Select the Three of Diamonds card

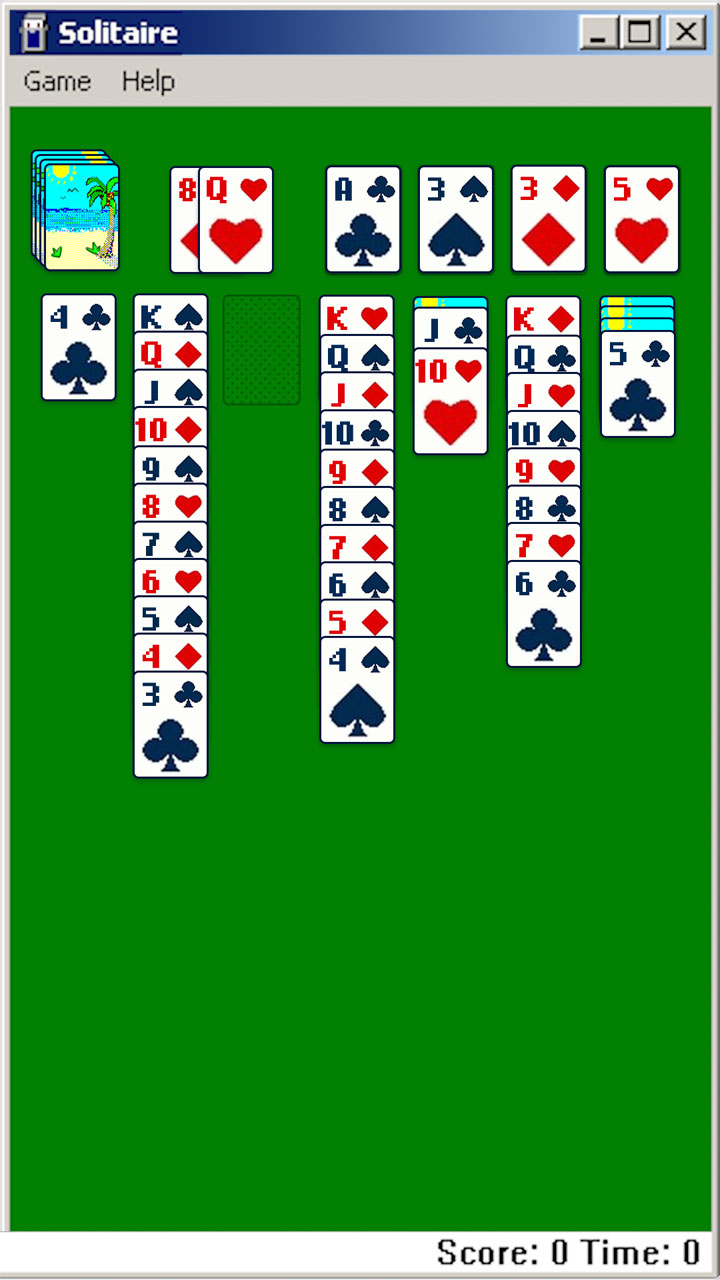pyautogui.click(x=548, y=220)
